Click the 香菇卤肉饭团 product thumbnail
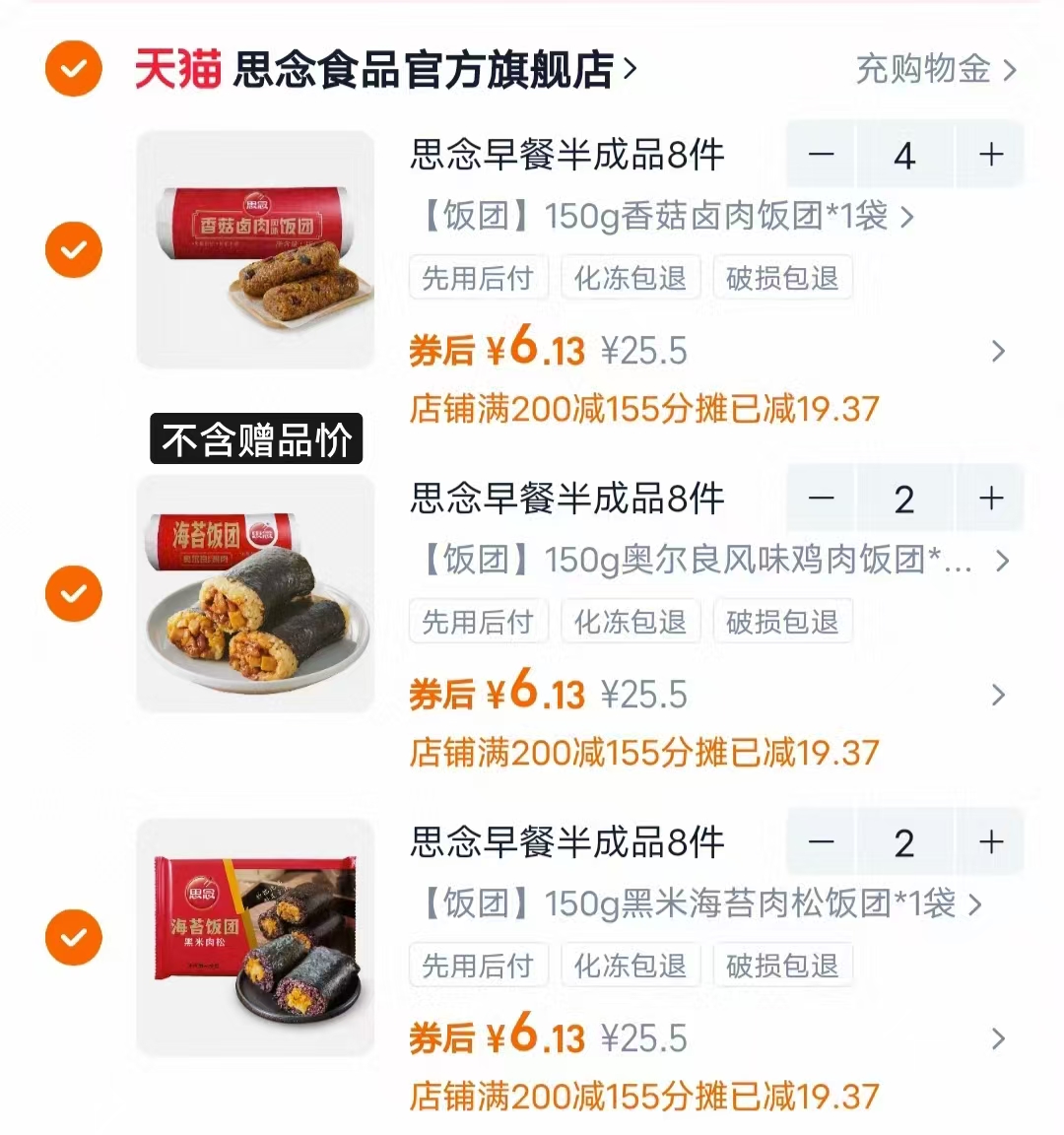1064x1135 pixels. [255, 249]
